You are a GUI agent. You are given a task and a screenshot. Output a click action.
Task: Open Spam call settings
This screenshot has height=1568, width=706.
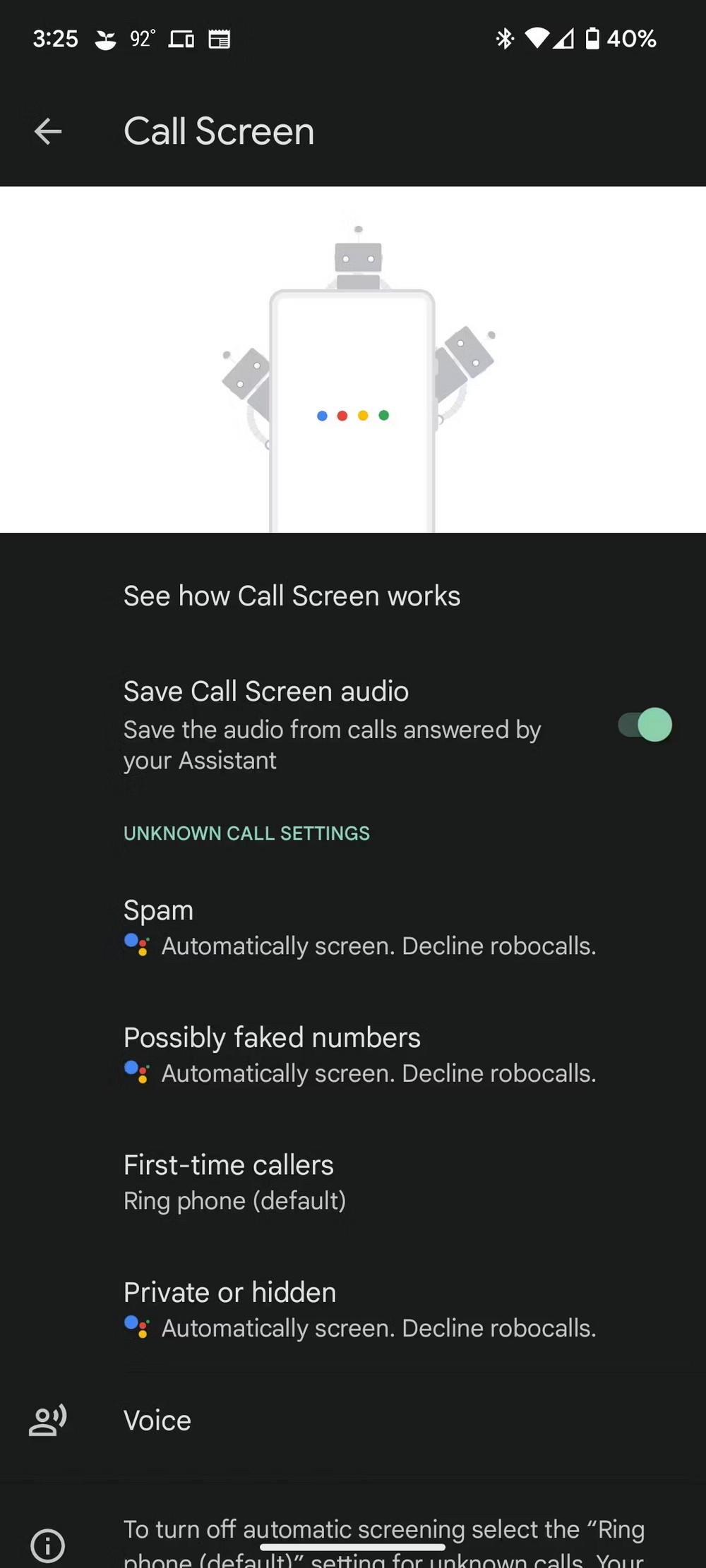(x=353, y=927)
